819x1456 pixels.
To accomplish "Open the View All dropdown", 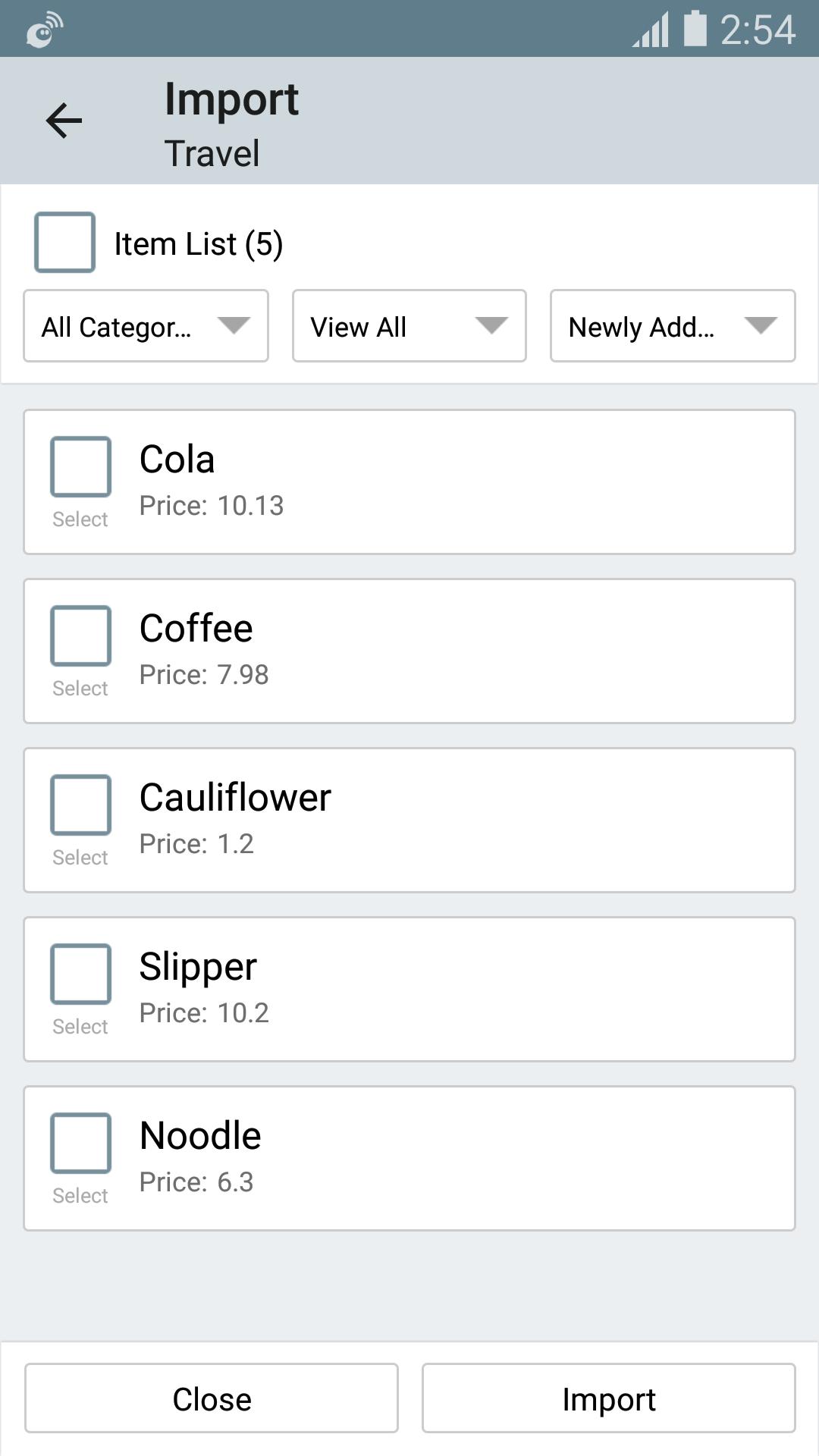I will pos(409,326).
